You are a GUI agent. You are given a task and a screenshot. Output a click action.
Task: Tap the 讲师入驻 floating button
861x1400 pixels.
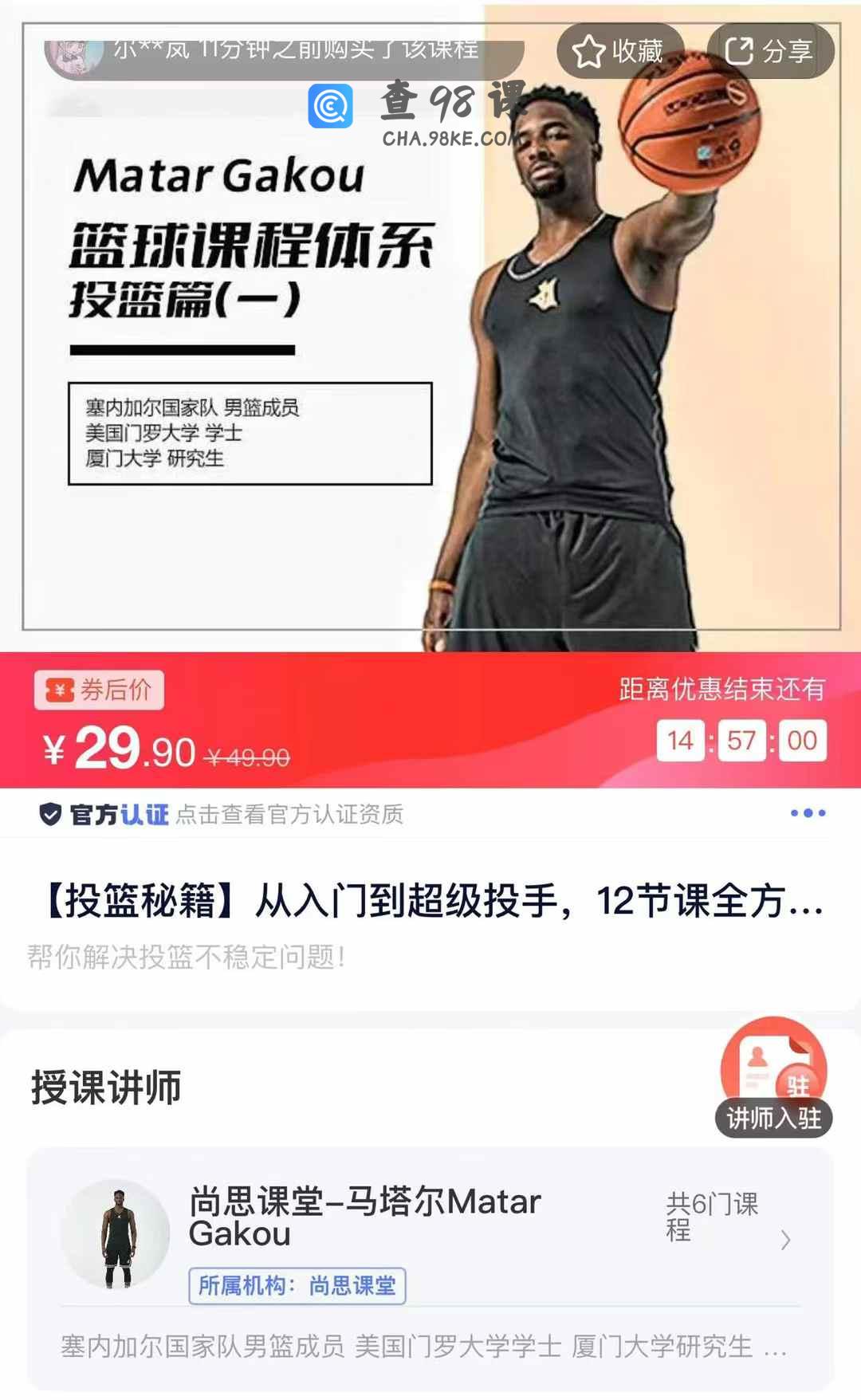[773, 1078]
